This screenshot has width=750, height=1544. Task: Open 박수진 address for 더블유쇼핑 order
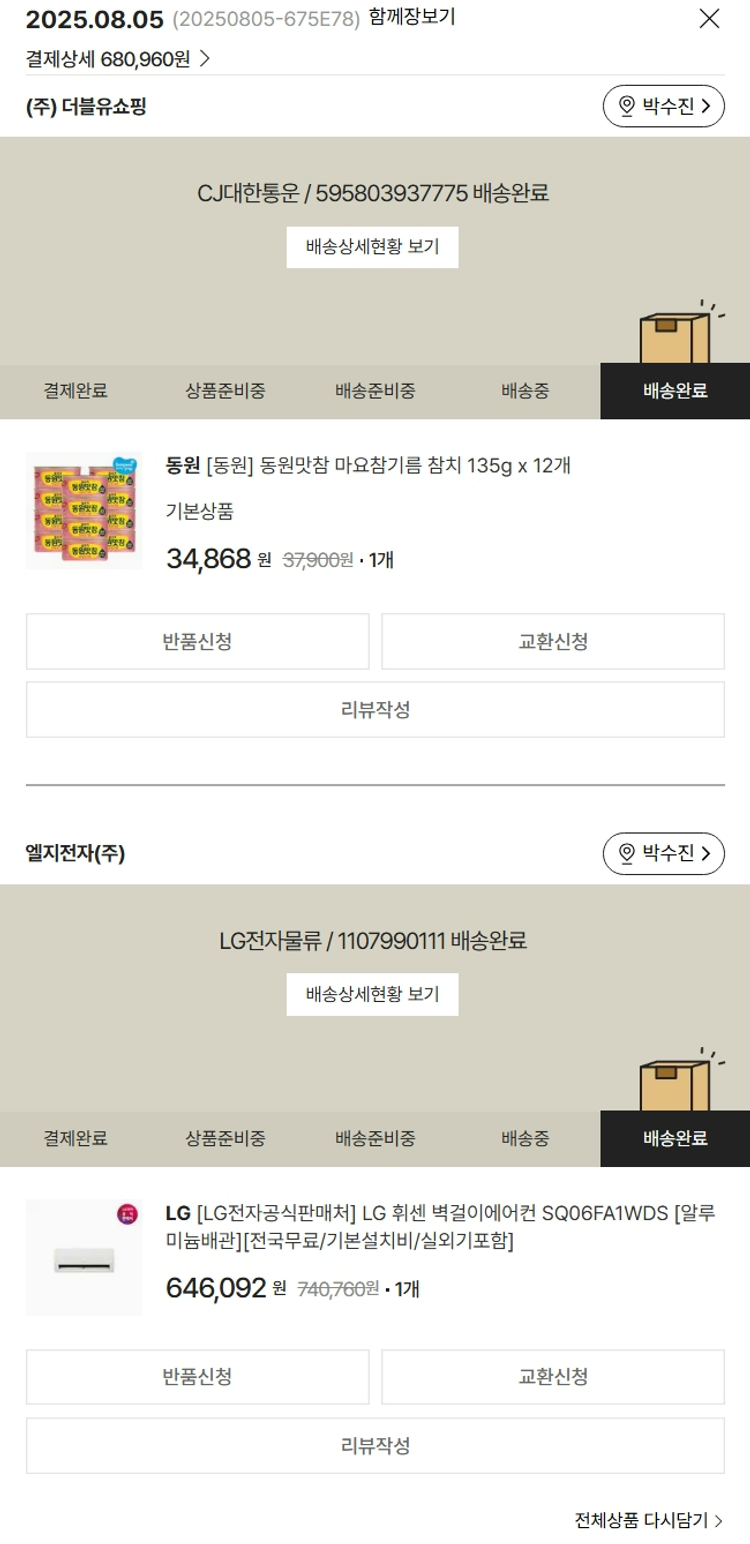(x=663, y=106)
